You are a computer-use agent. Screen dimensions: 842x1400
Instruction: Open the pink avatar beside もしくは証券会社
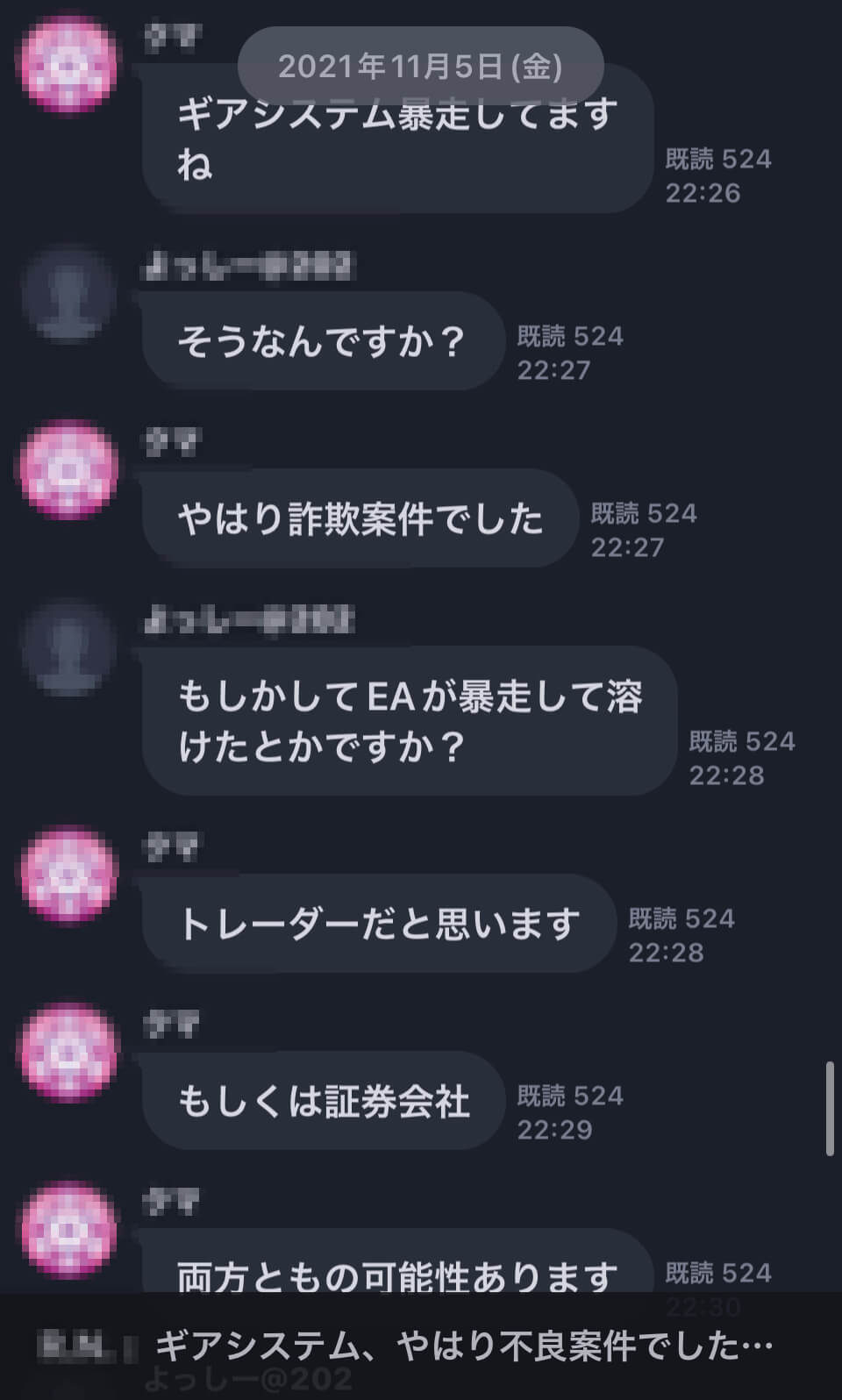coord(68,1052)
